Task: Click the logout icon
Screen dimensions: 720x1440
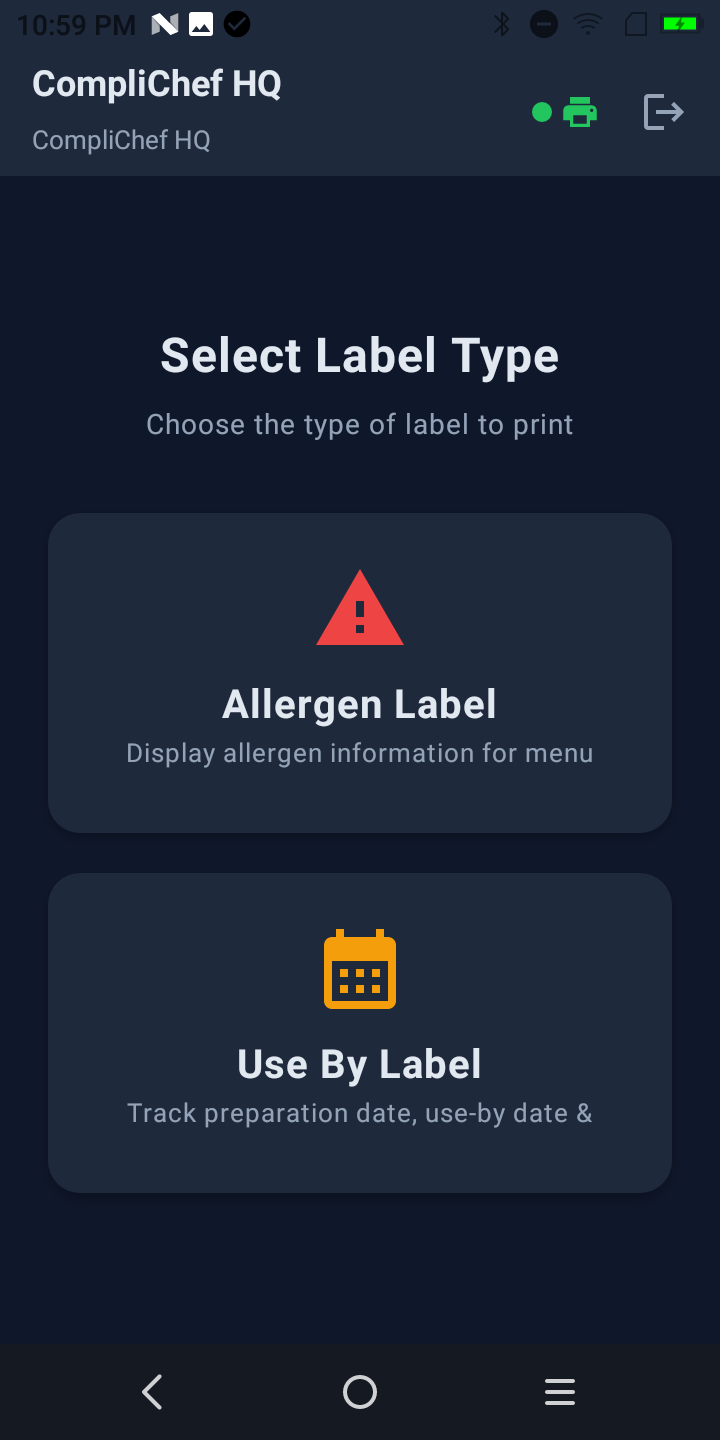Action: 662,112
